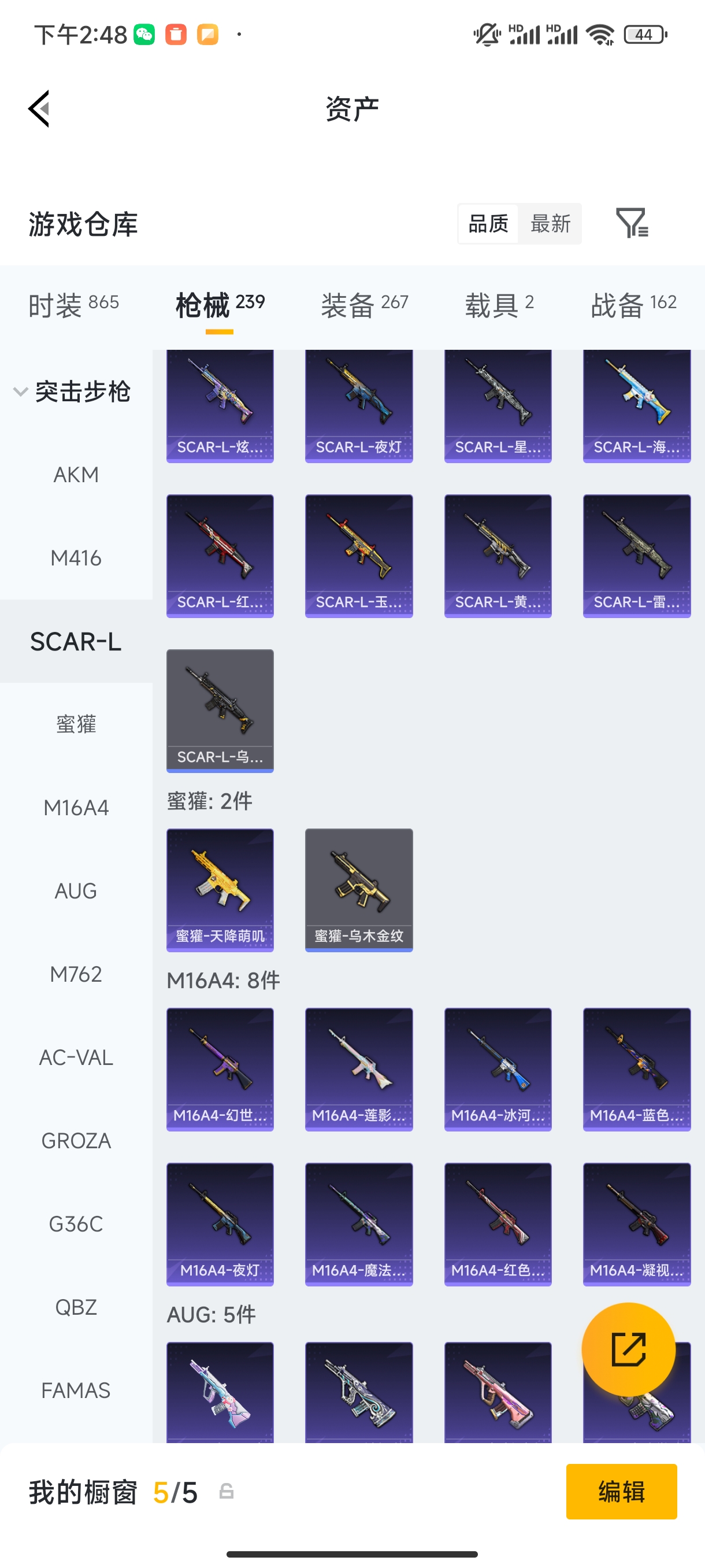Go back from the 资产 page

pyautogui.click(x=39, y=109)
